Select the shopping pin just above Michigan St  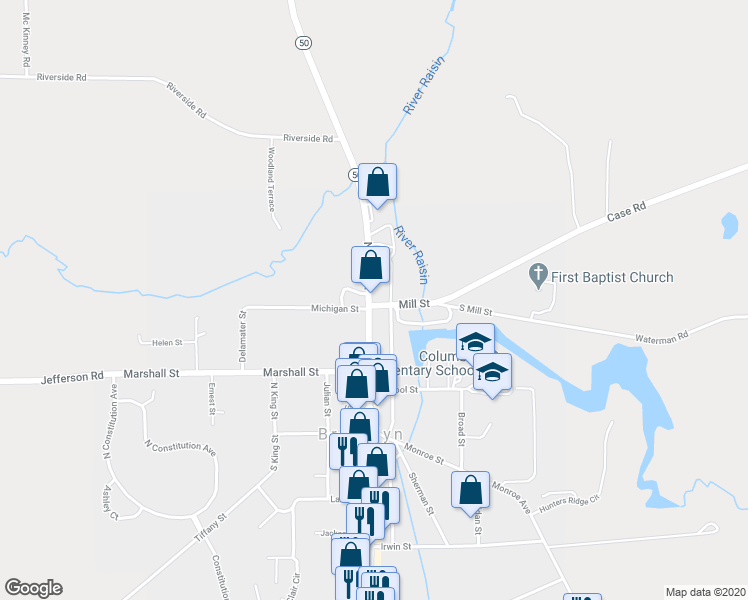coord(370,266)
